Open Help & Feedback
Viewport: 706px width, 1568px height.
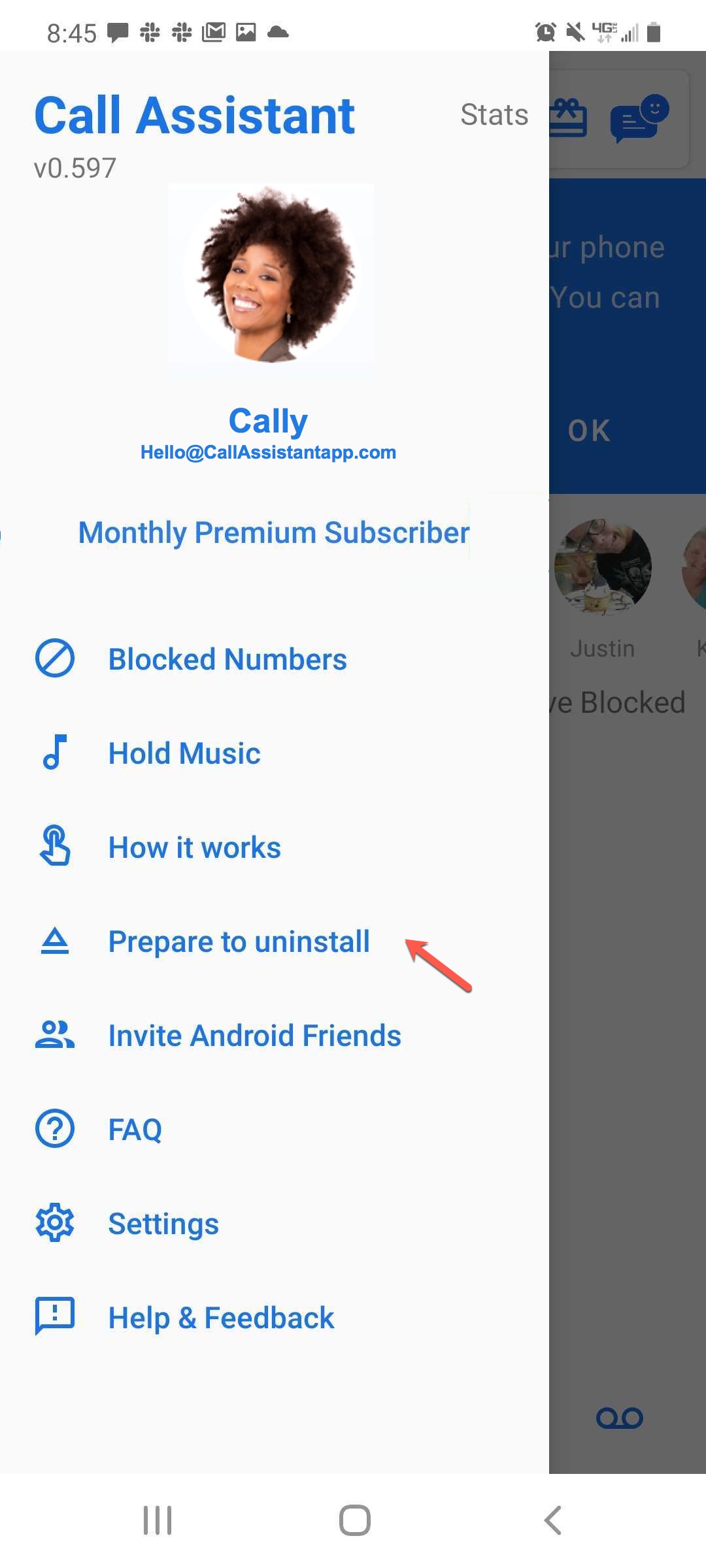click(221, 1318)
